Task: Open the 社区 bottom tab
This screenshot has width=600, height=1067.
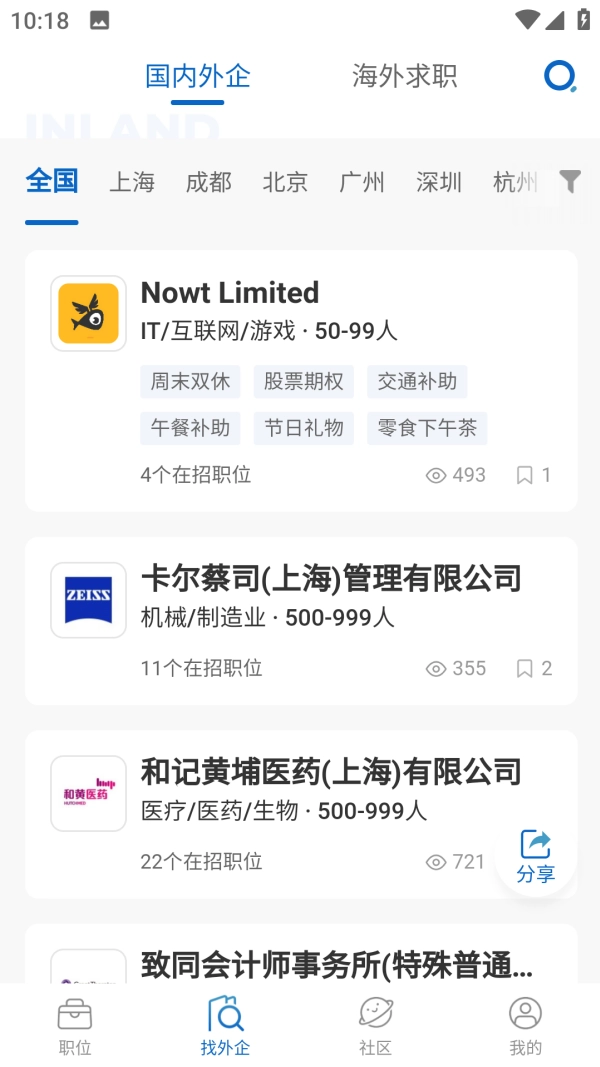Action: click(x=375, y=1026)
